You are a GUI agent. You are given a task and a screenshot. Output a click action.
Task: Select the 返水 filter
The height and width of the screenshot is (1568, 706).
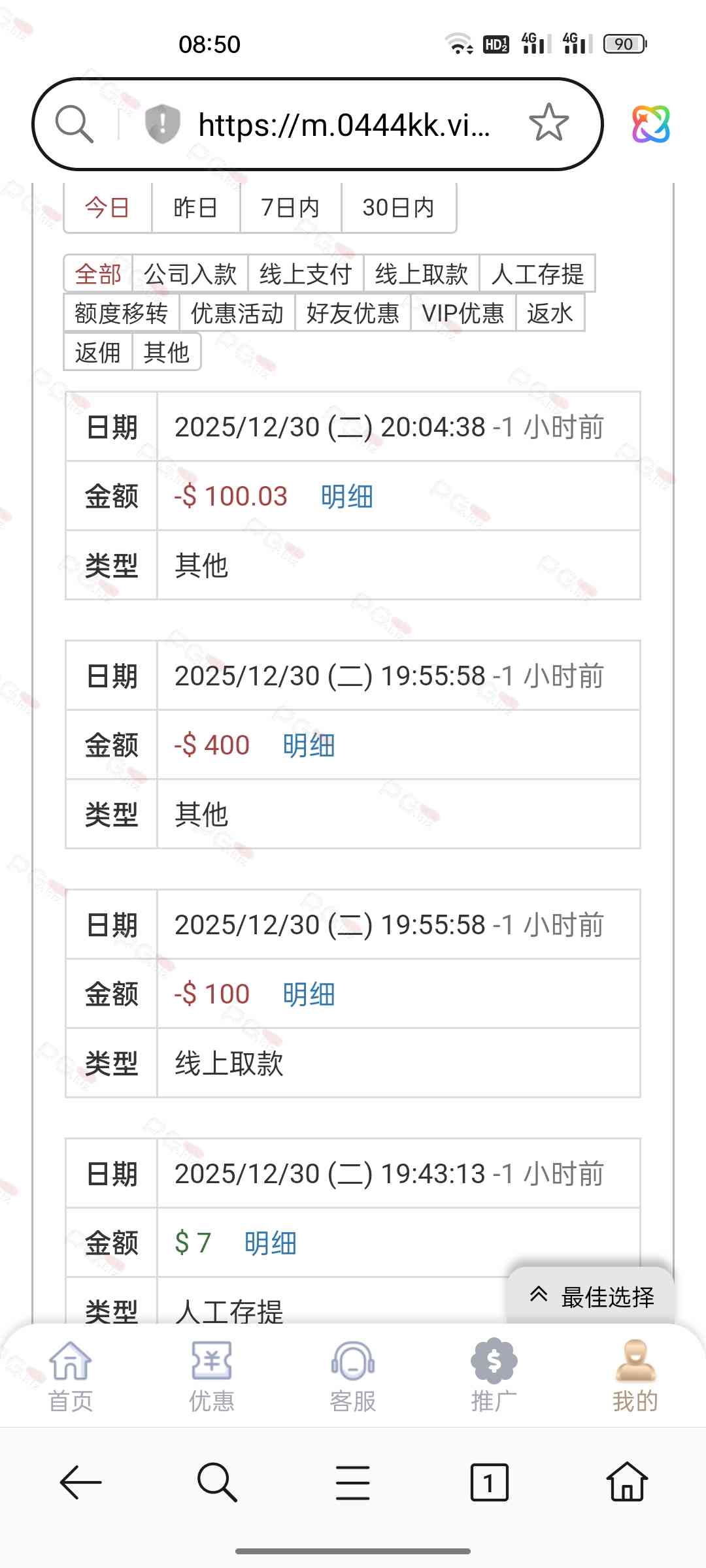tap(550, 313)
